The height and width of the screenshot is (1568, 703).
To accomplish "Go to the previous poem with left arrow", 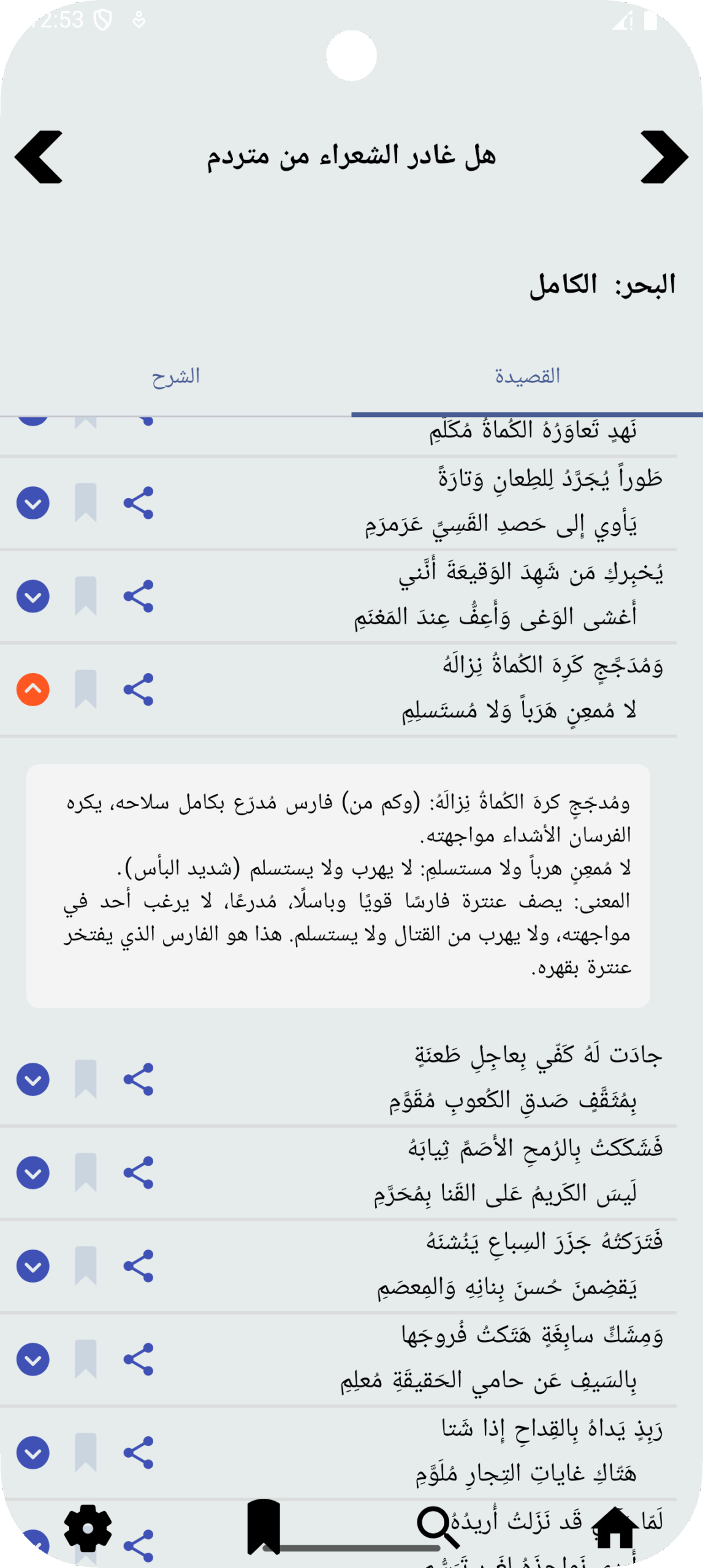I will pyautogui.click(x=39, y=157).
